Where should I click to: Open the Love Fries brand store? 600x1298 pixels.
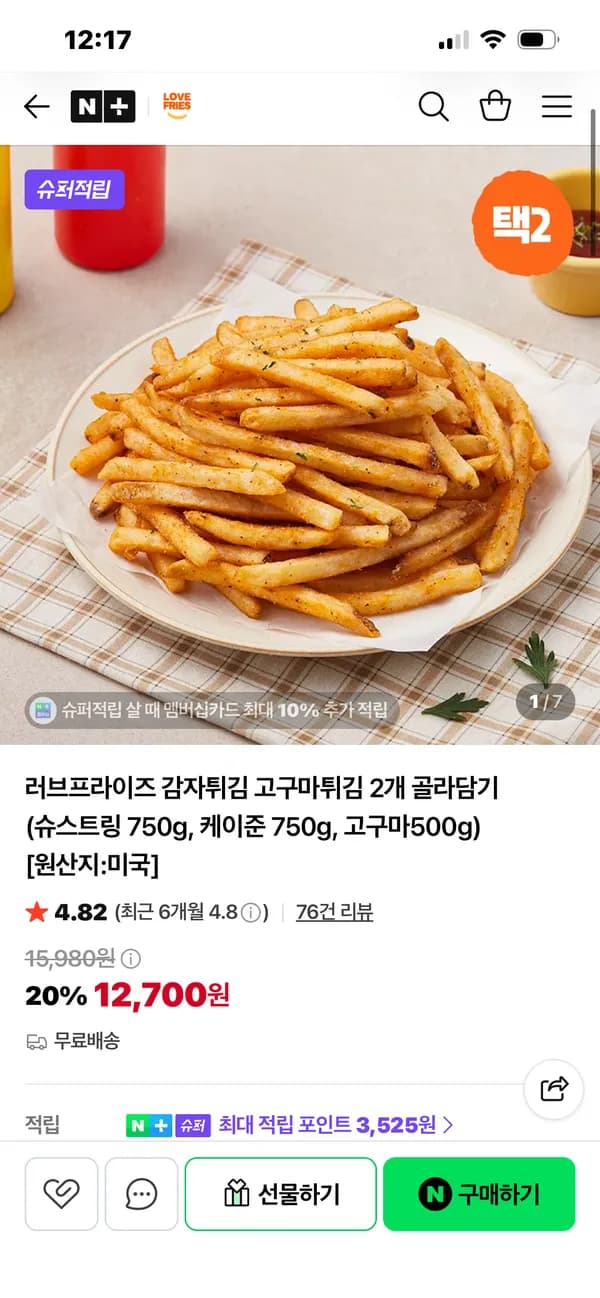click(x=176, y=107)
